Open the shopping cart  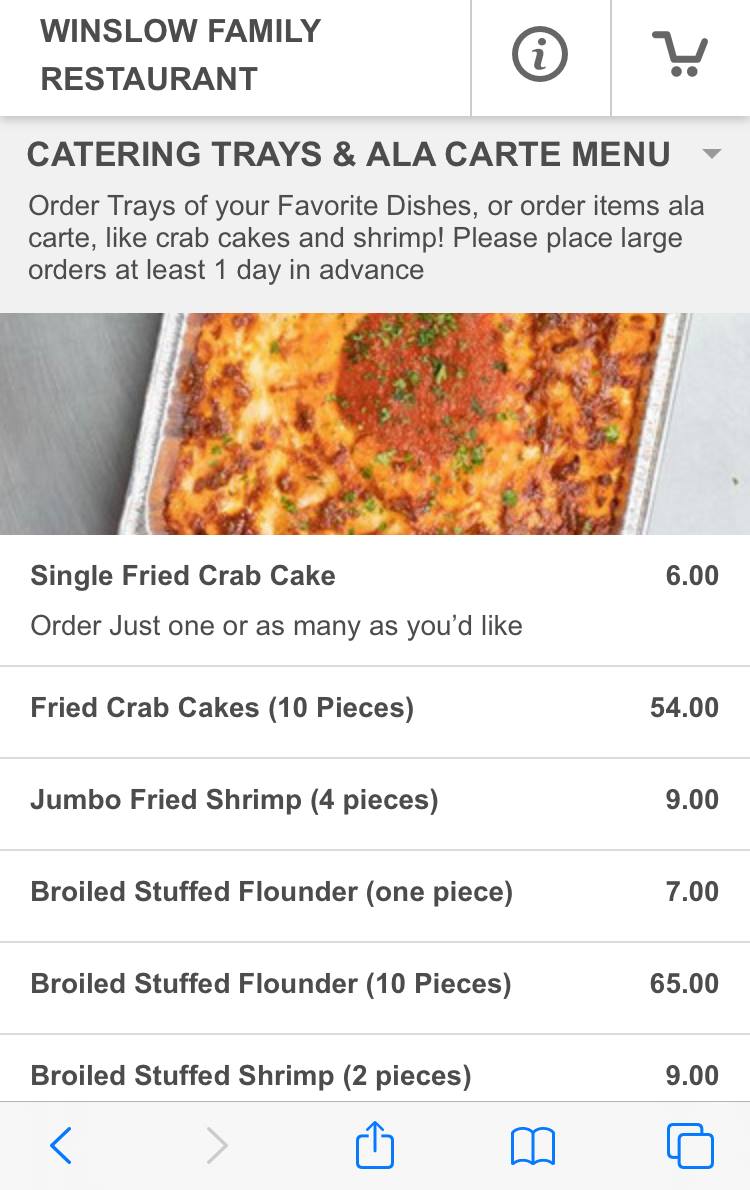tap(680, 54)
